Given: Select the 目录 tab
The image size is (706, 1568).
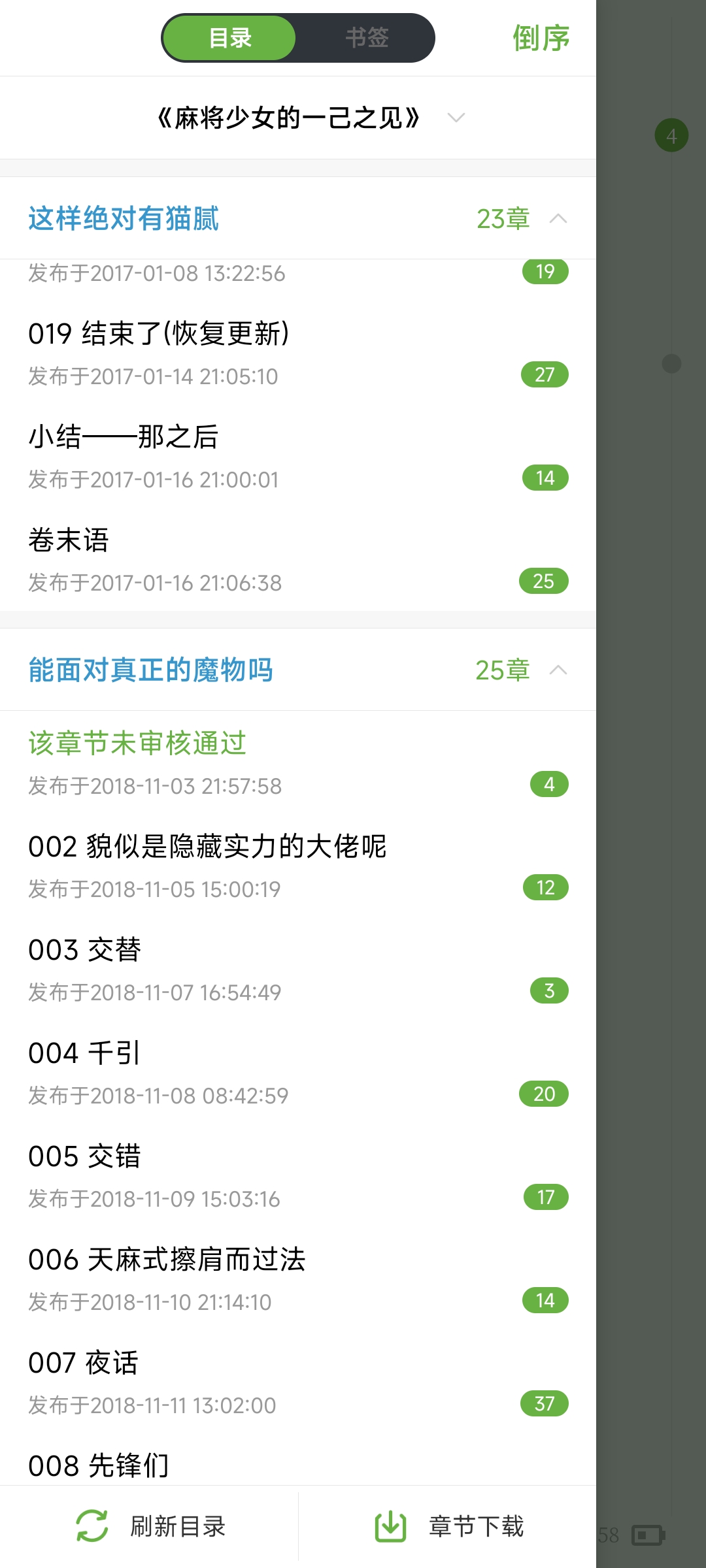Looking at the screenshot, I should (230, 38).
